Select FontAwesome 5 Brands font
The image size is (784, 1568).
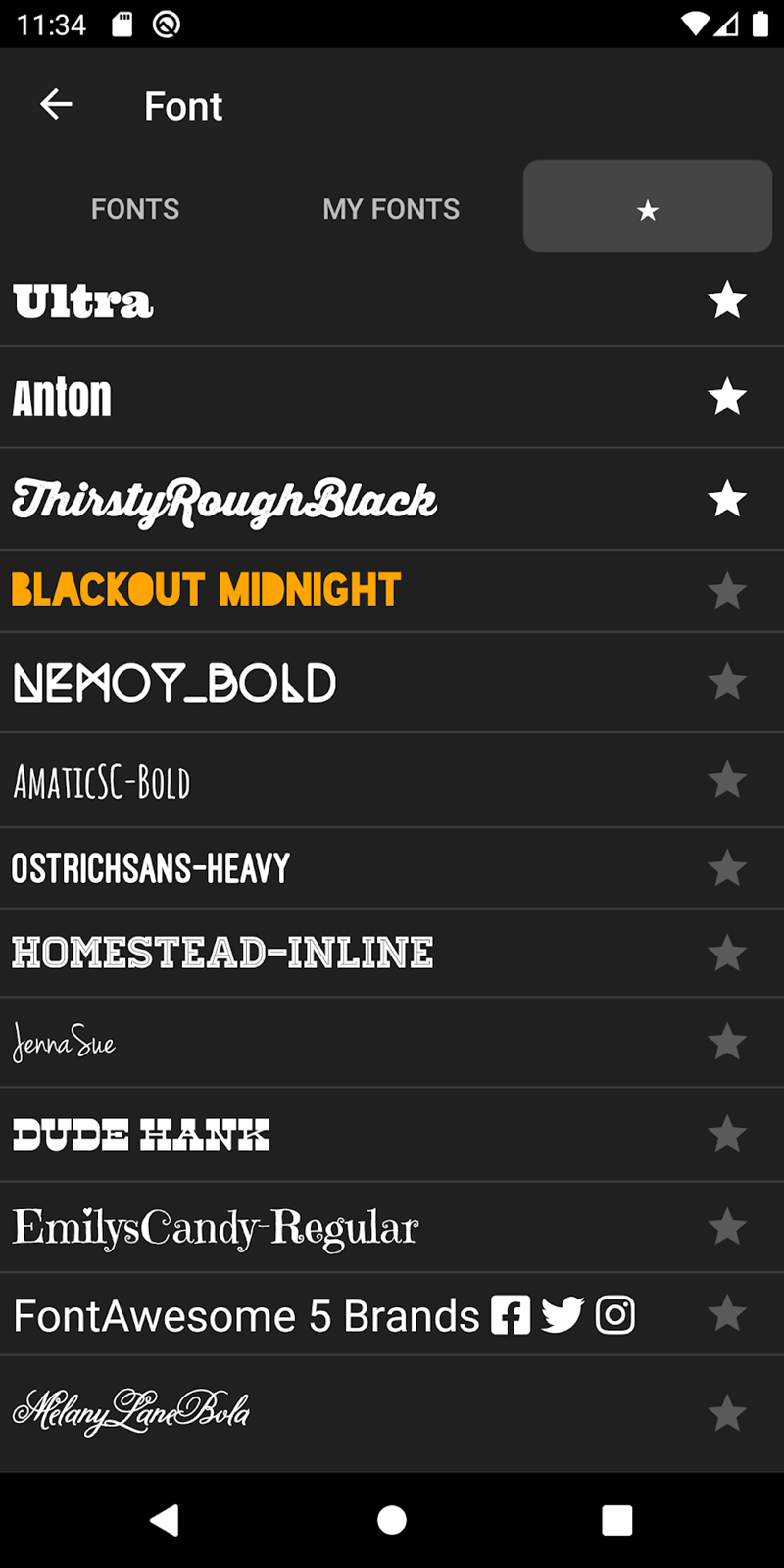(392, 1314)
